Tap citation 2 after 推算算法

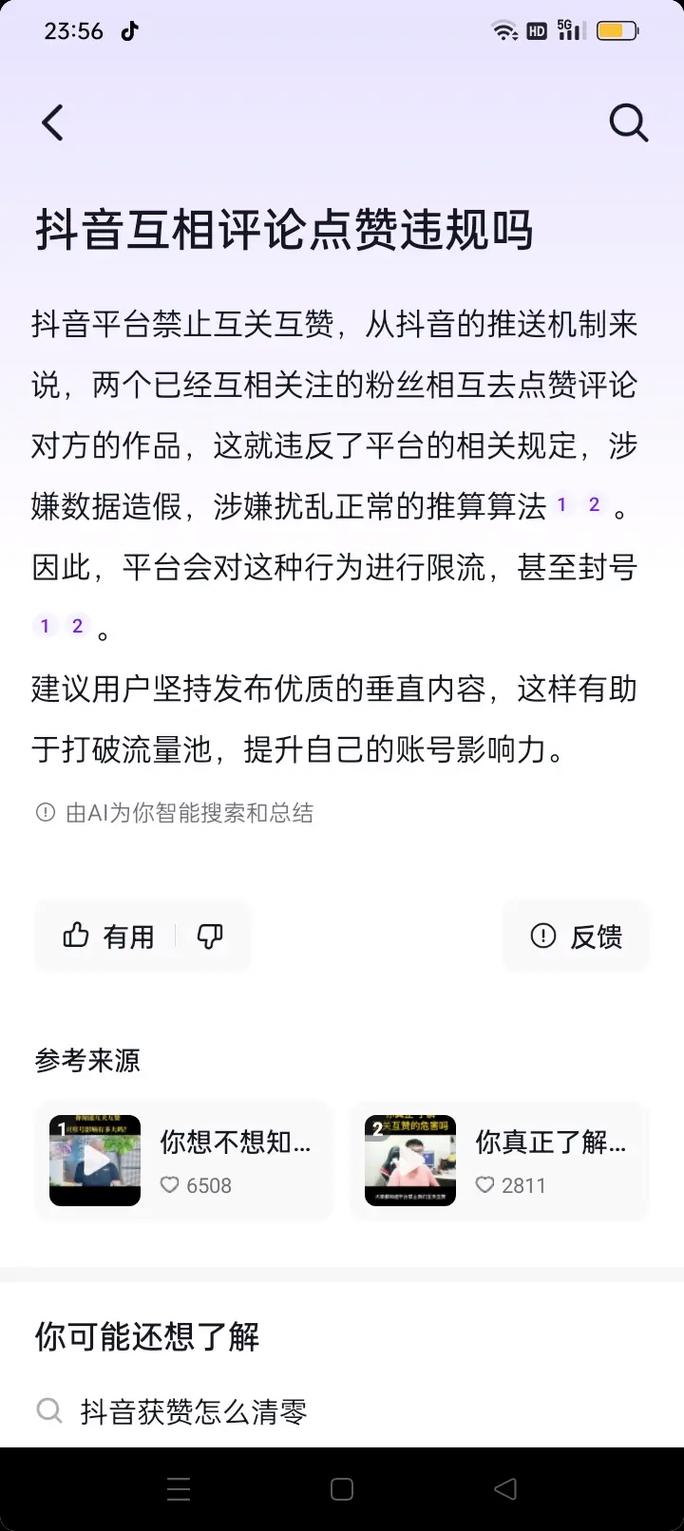pos(594,505)
